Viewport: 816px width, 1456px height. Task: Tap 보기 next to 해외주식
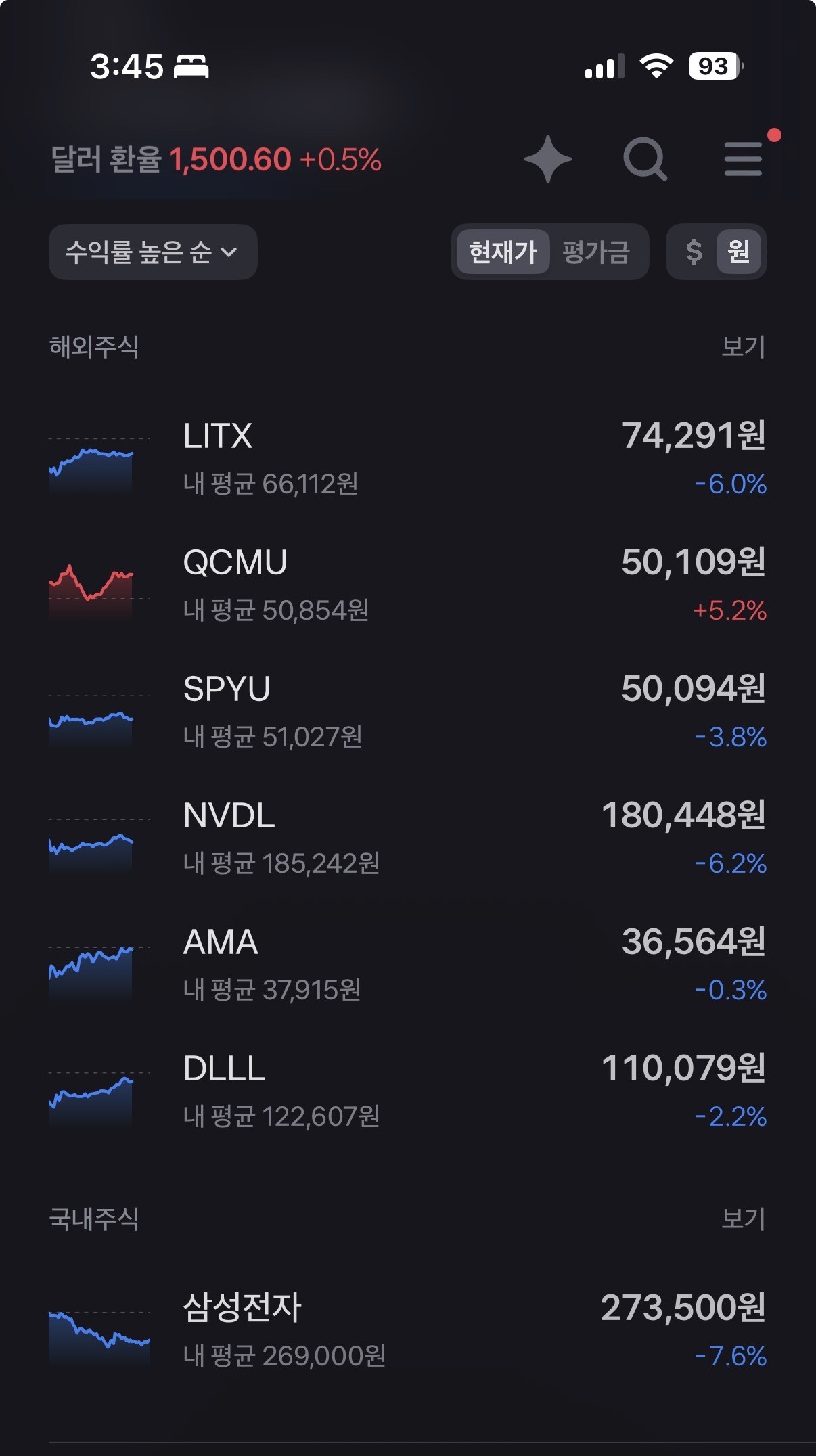(x=743, y=346)
